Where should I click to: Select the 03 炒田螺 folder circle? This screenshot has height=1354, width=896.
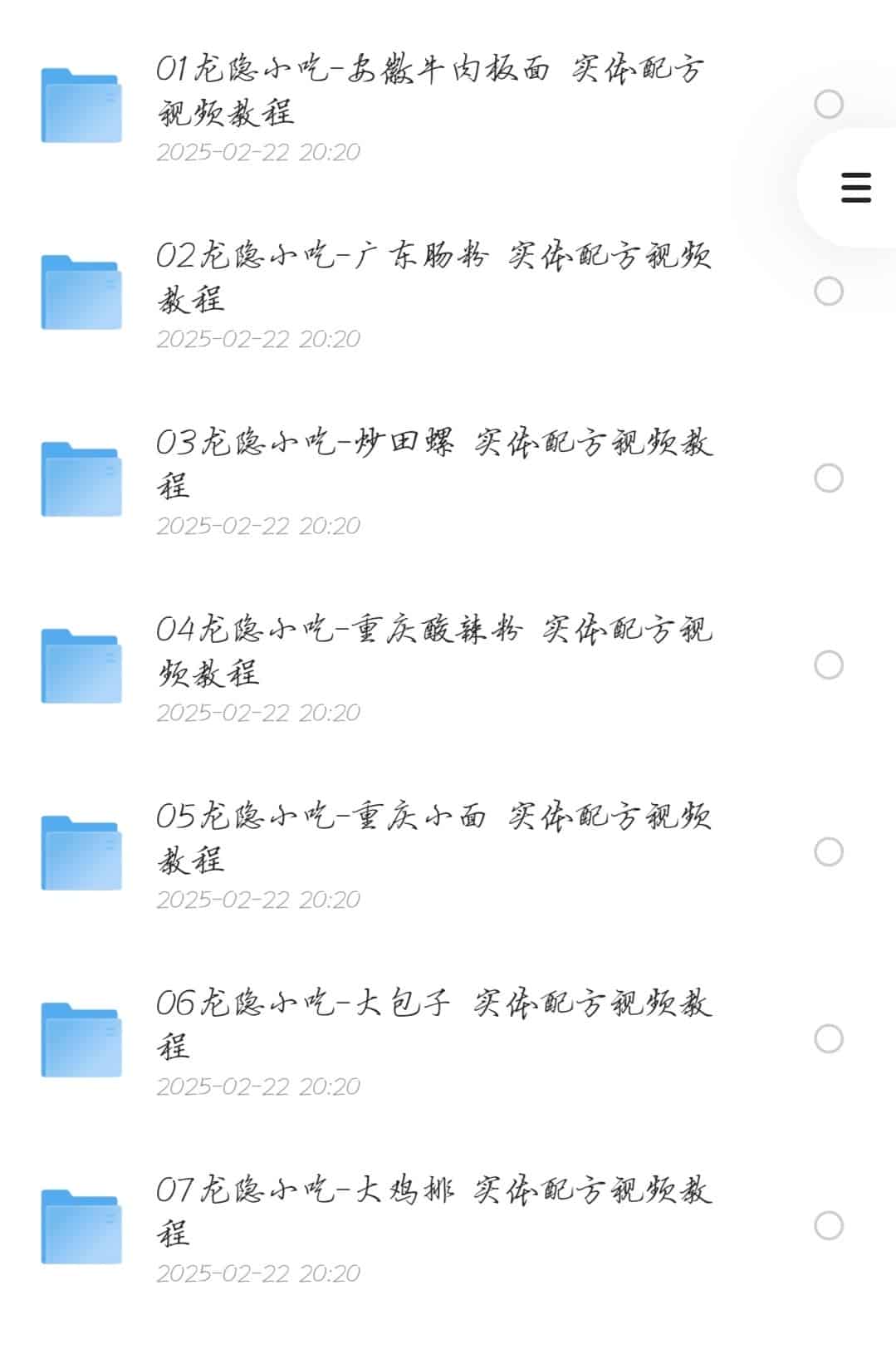828,478
